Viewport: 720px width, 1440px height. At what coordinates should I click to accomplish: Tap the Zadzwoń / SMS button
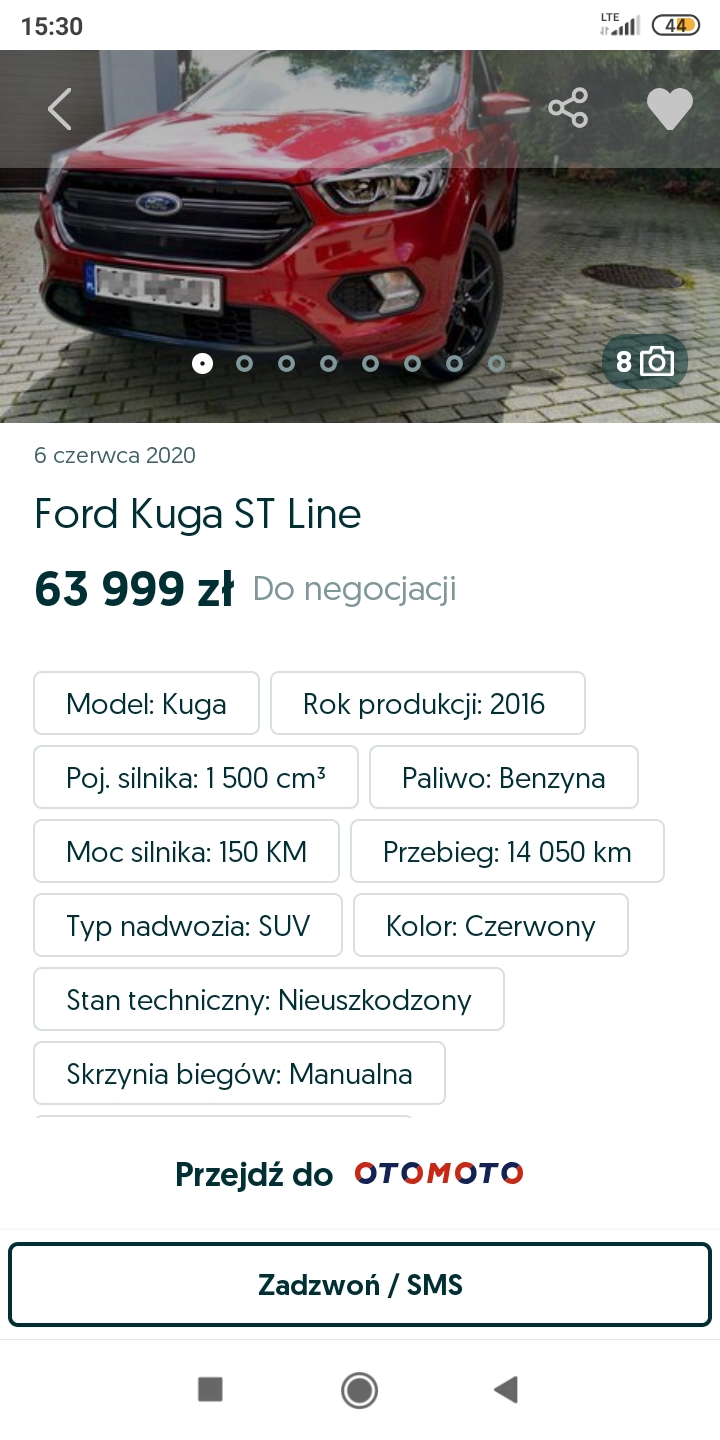coord(360,1285)
